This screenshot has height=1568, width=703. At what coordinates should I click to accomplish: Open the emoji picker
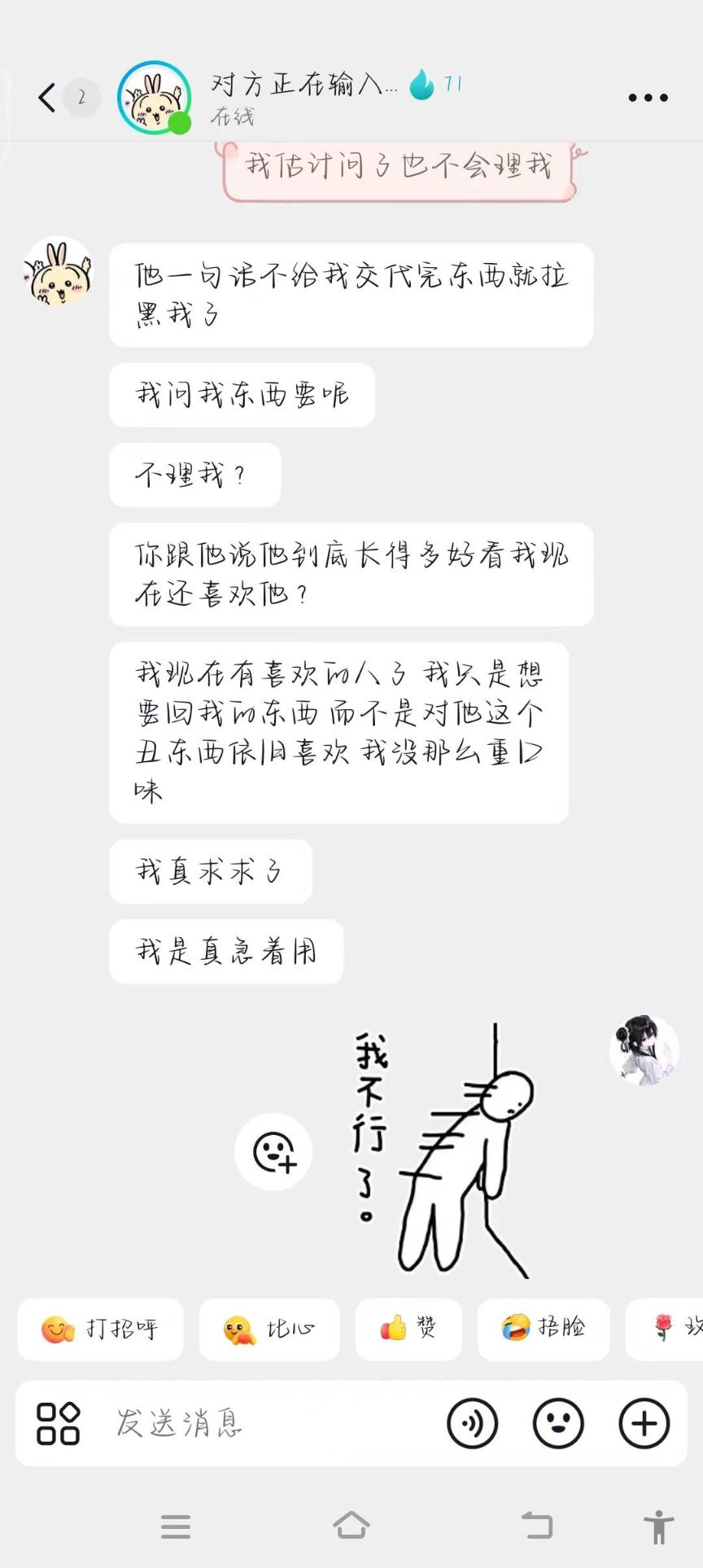(x=558, y=1424)
